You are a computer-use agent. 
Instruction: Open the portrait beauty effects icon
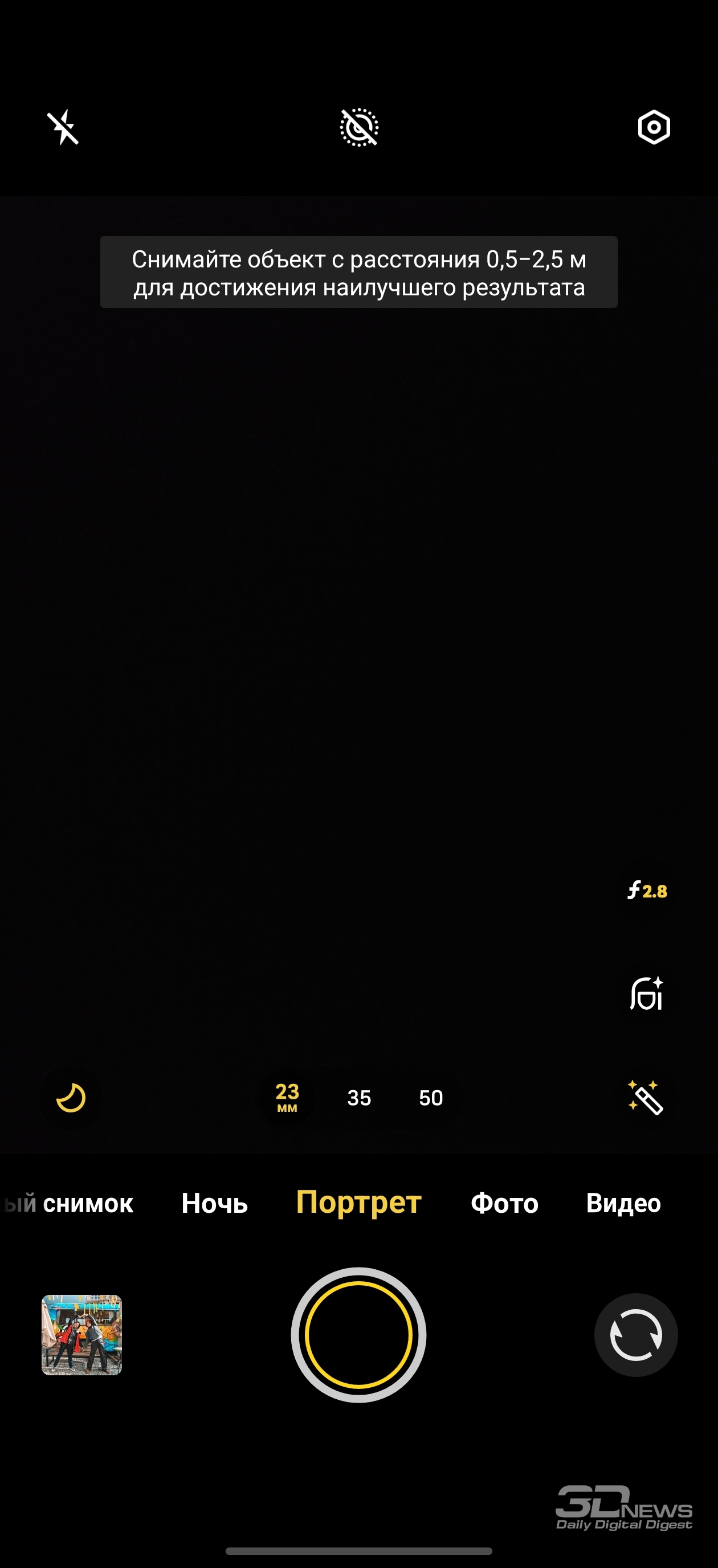pos(646,994)
